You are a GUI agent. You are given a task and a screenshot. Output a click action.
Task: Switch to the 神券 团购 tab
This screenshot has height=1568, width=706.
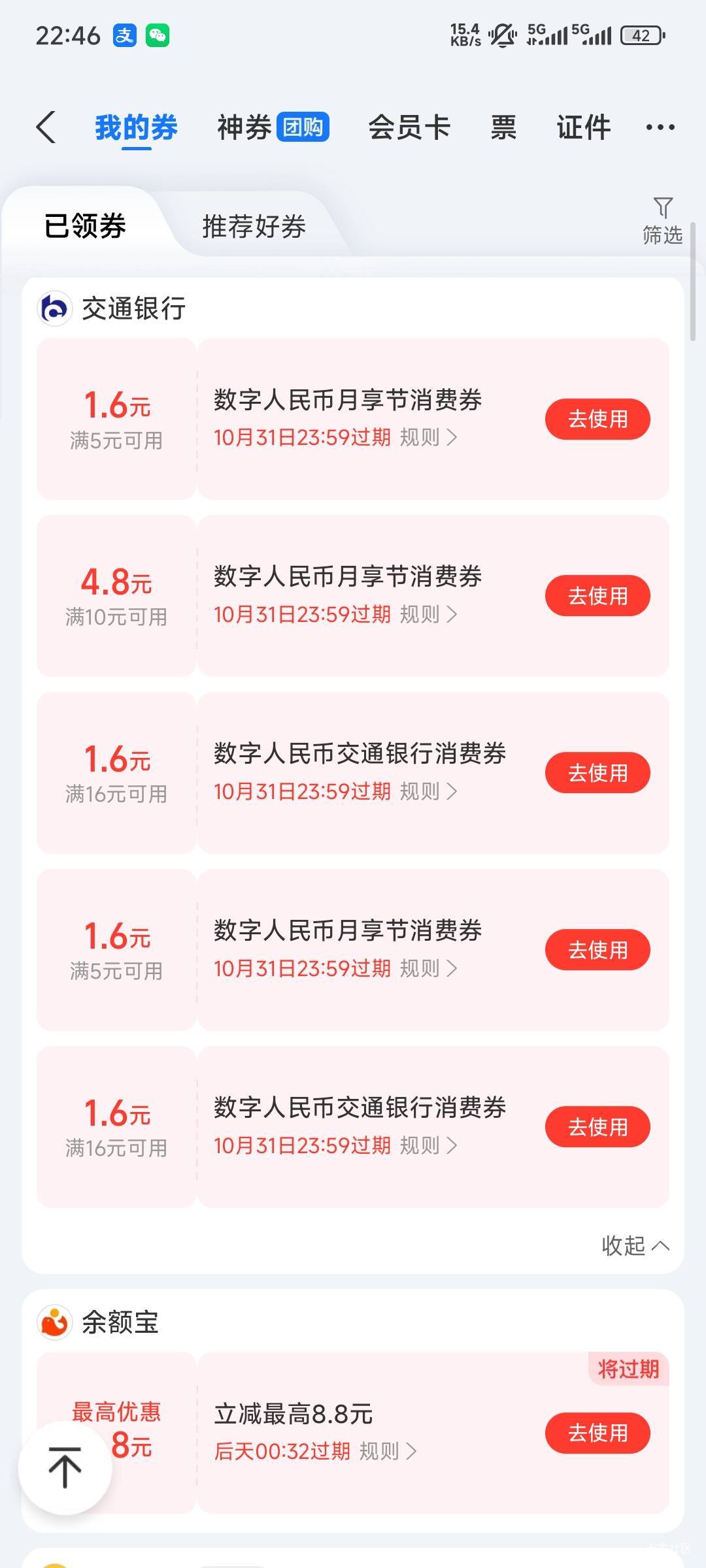click(273, 127)
